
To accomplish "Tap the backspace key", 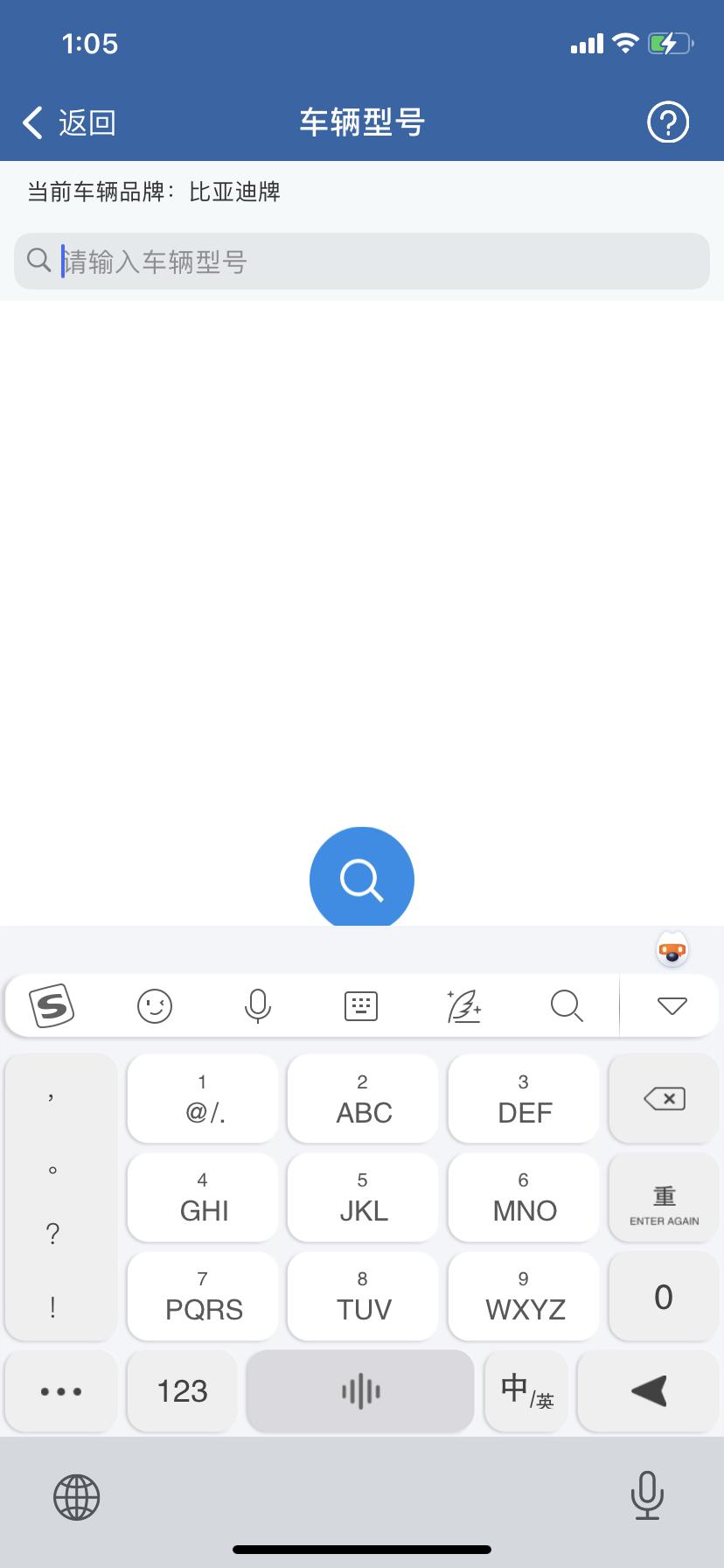I will [664, 1099].
